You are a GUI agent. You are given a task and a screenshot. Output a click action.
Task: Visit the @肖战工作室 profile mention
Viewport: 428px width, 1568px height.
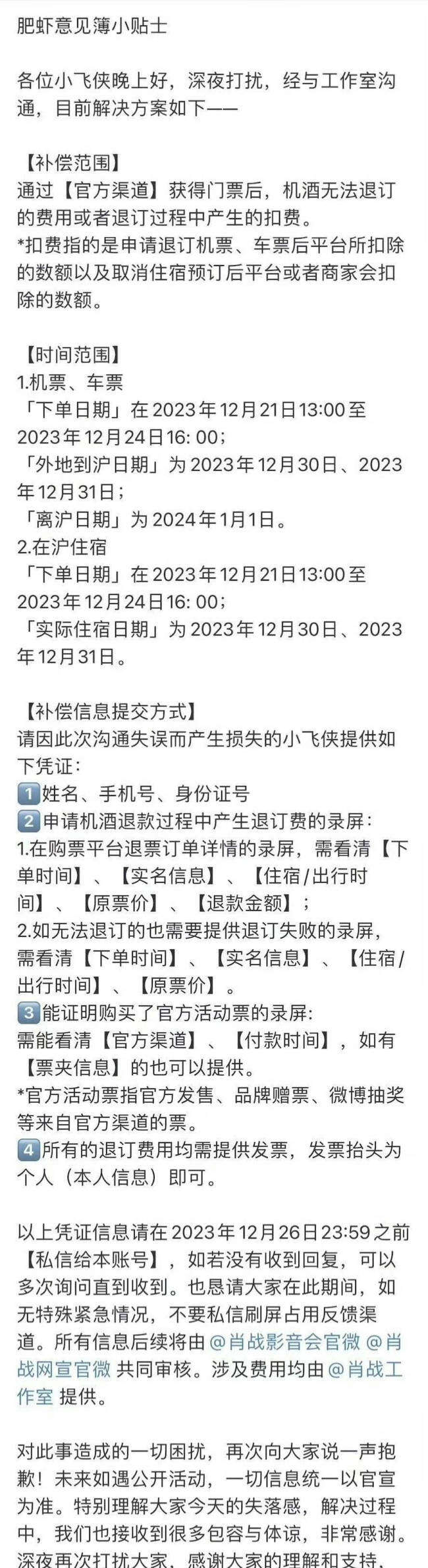pyautogui.click(x=364, y=1368)
